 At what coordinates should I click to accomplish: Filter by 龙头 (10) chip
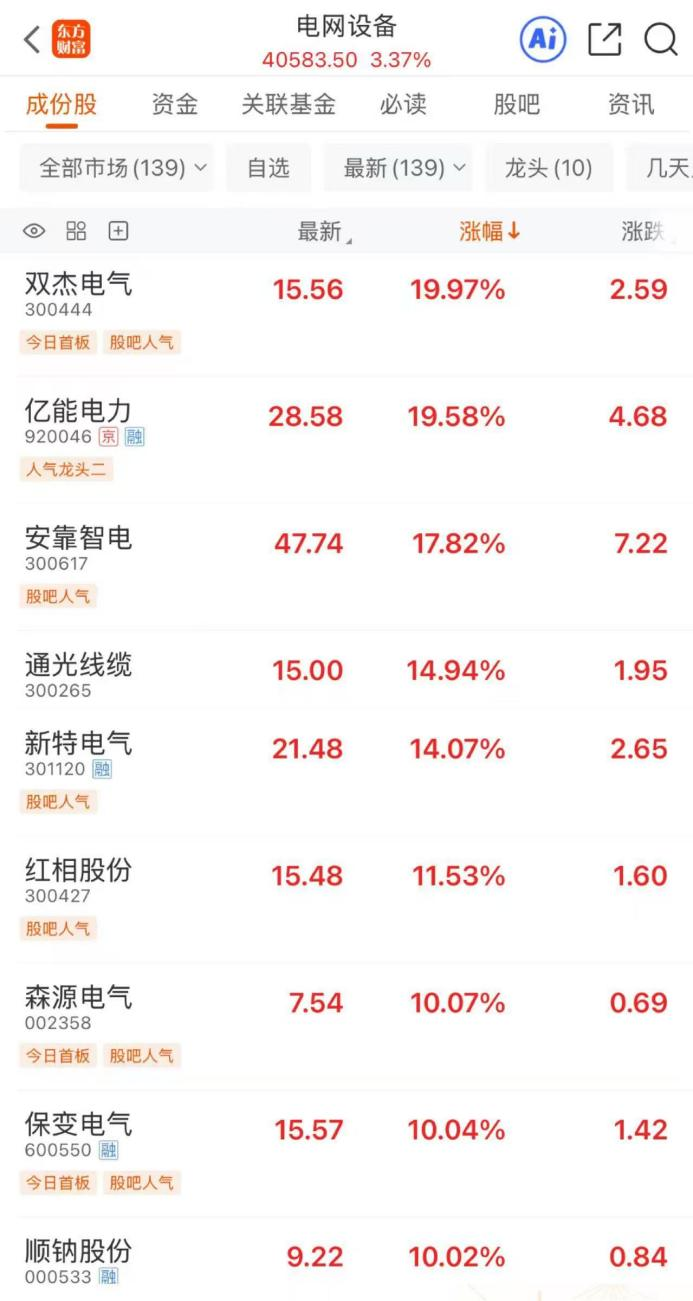click(548, 168)
